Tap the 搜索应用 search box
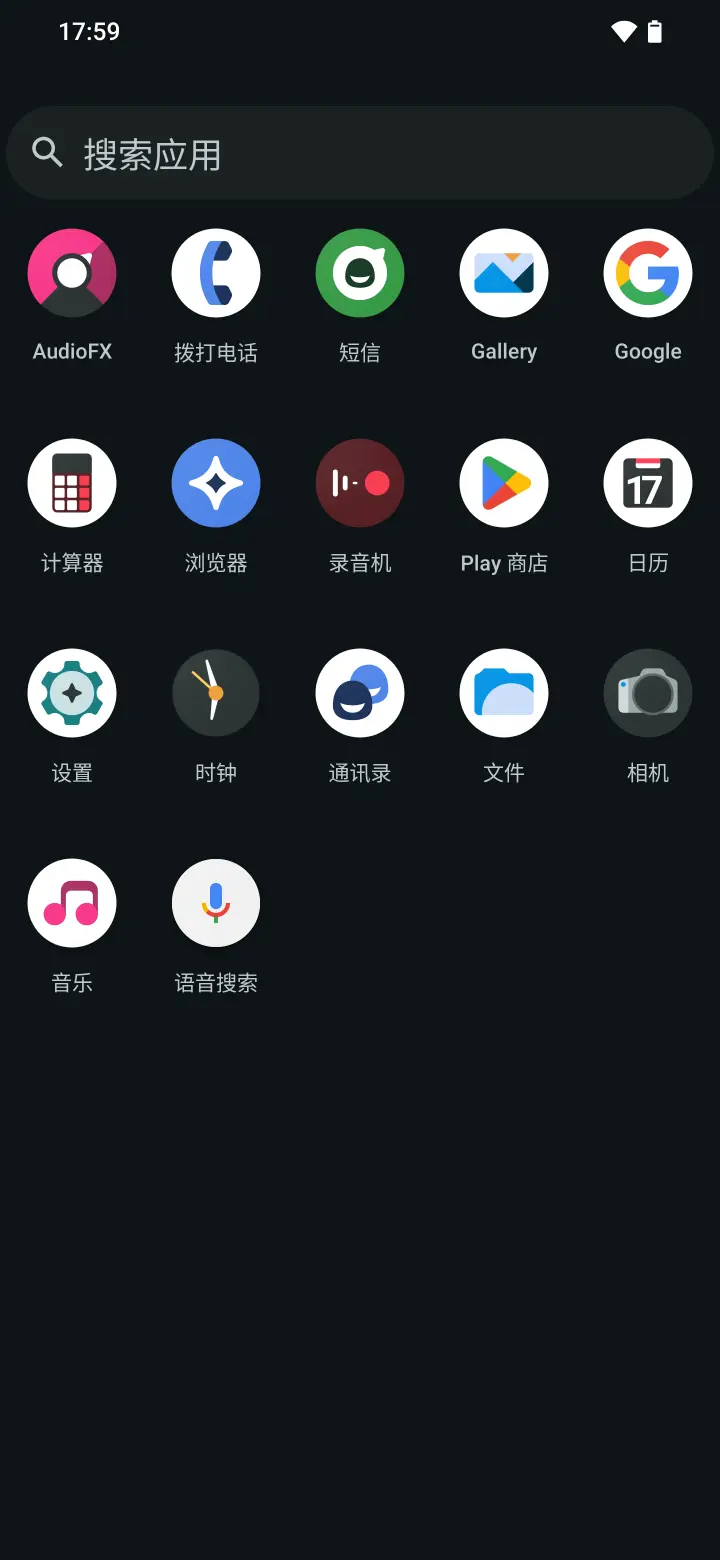Viewport: 720px width, 1560px height. coord(360,153)
